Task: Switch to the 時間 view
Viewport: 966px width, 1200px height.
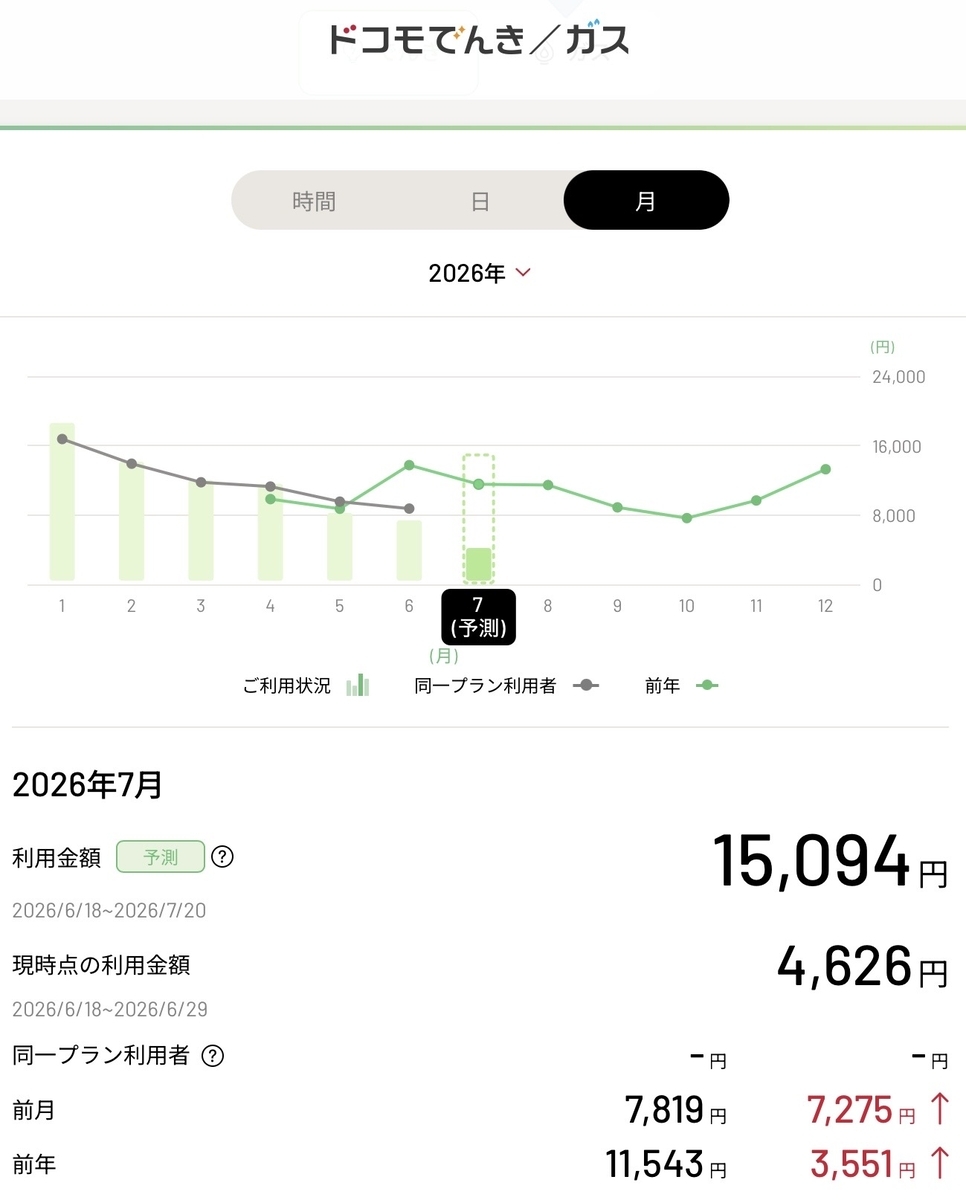Action: point(314,201)
